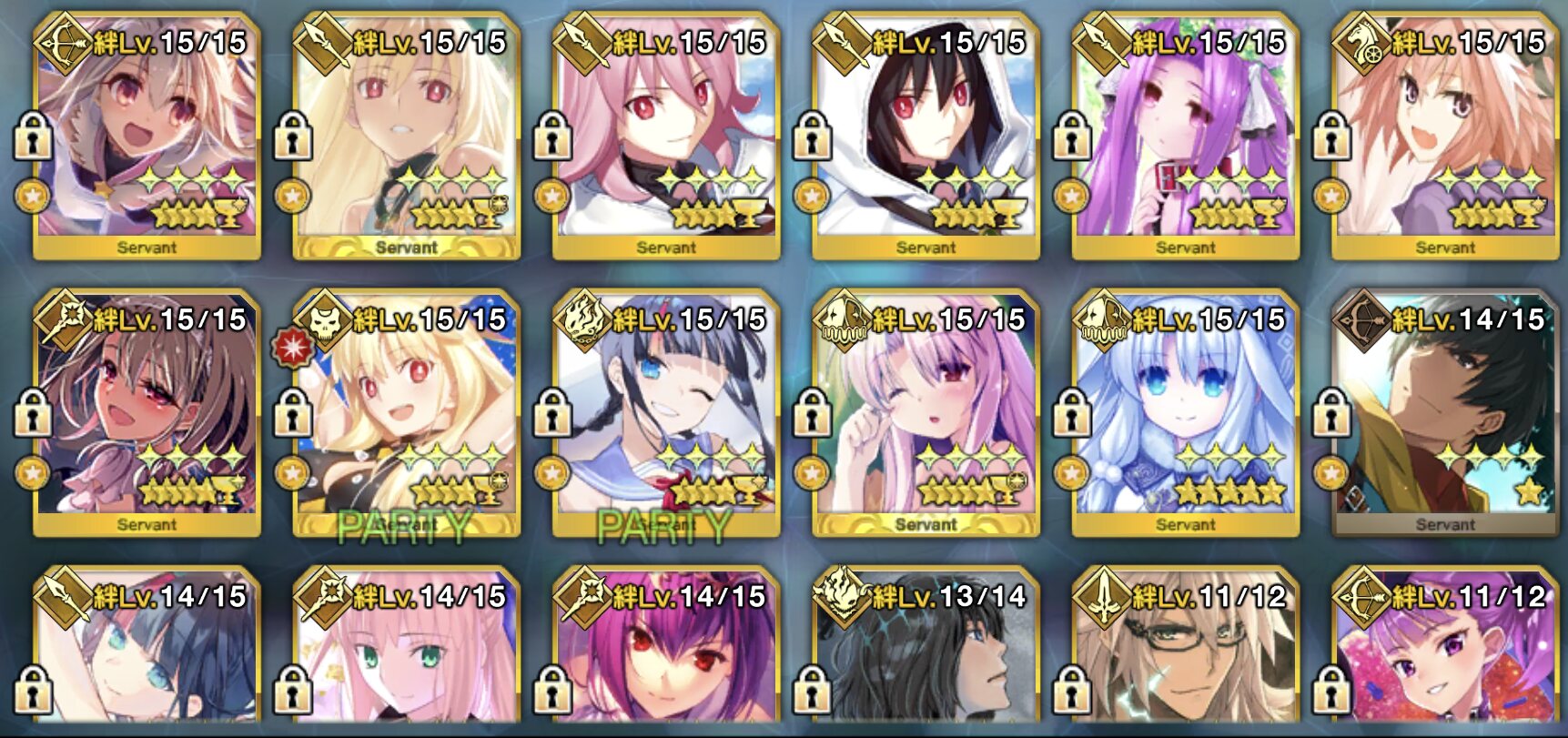Select the Archer girl with bond 15/15
The height and width of the screenshot is (738, 1568).
pyautogui.click(x=147, y=136)
